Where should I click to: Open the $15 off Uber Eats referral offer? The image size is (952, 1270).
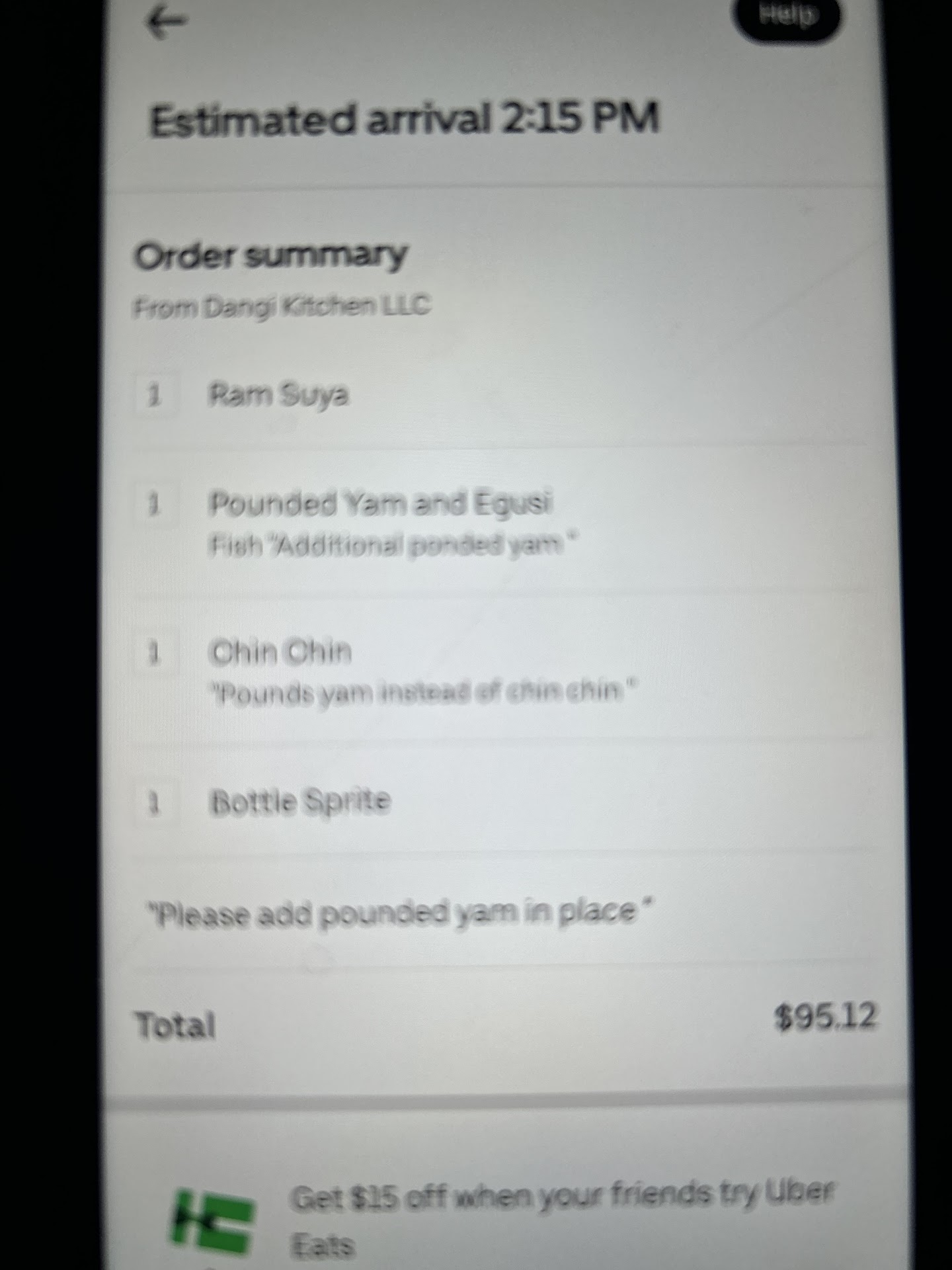tap(562, 1209)
